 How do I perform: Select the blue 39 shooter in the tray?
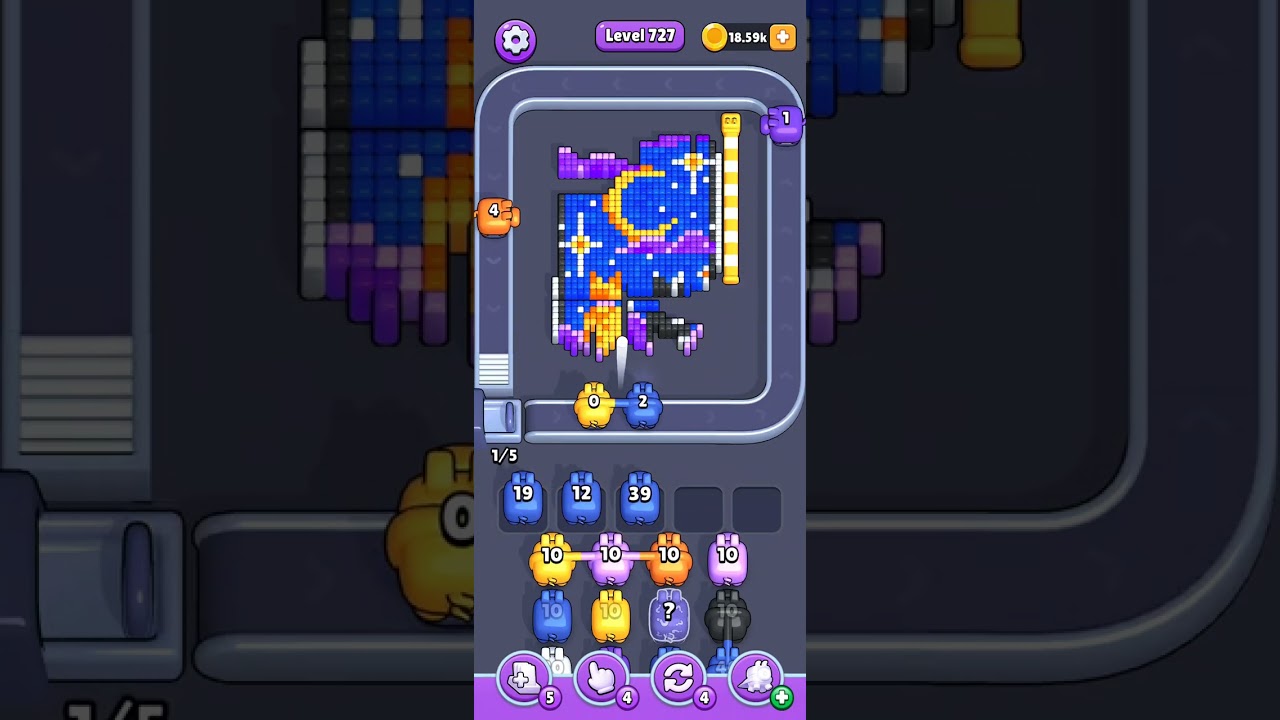pyautogui.click(x=640, y=500)
